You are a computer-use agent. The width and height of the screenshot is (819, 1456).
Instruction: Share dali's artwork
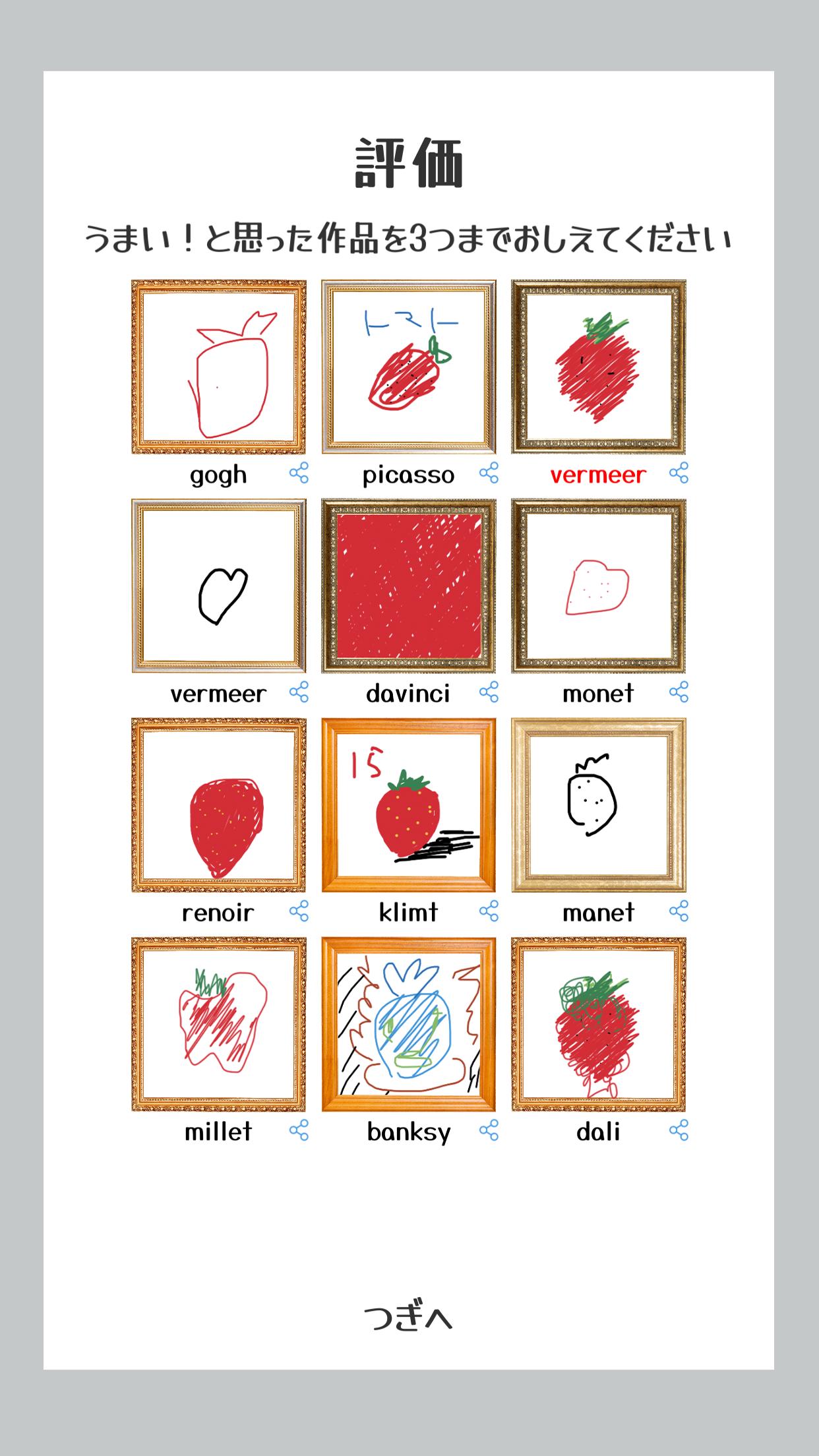tap(679, 1131)
